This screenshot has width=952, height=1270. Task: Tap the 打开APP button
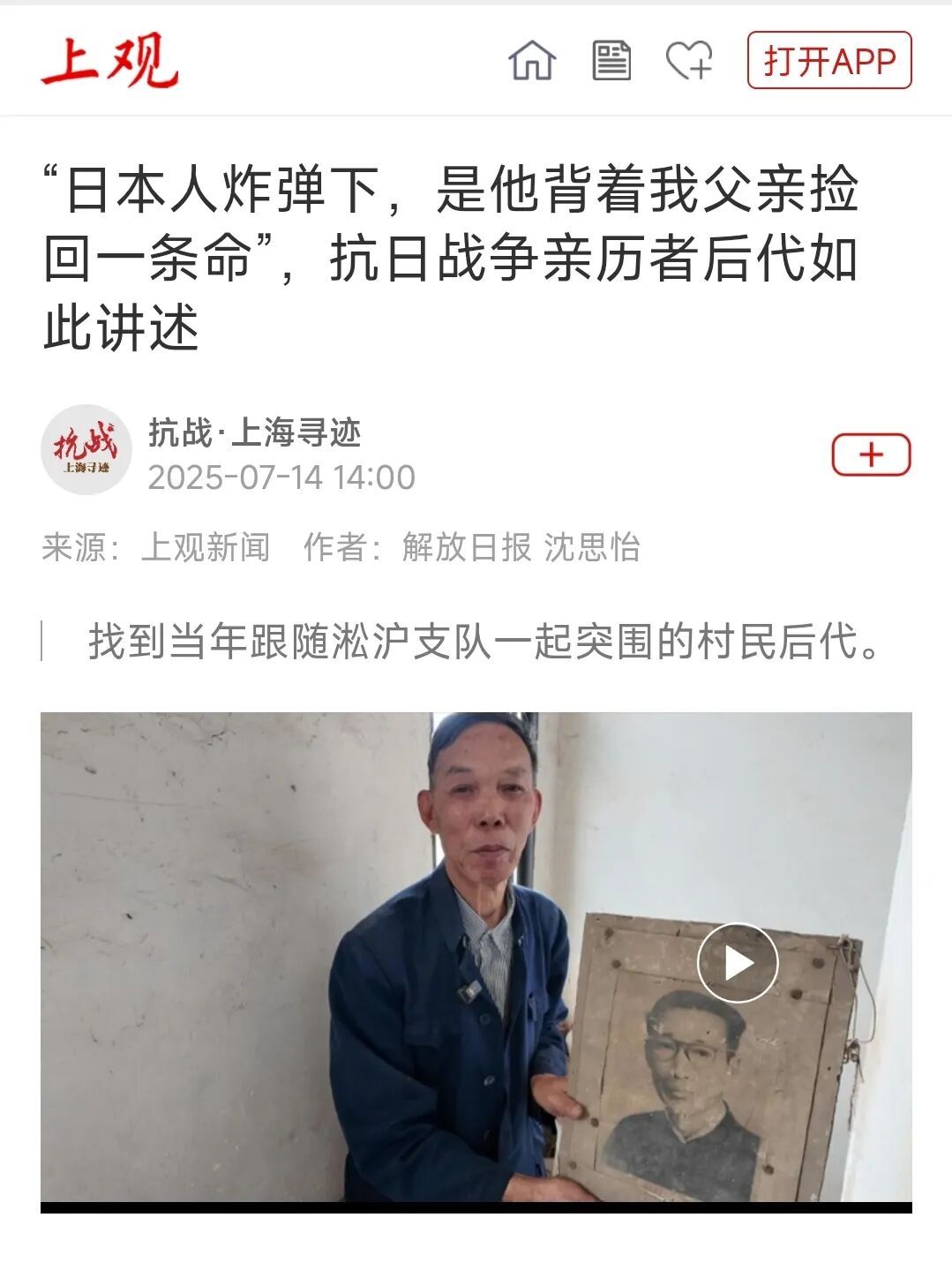click(x=828, y=61)
